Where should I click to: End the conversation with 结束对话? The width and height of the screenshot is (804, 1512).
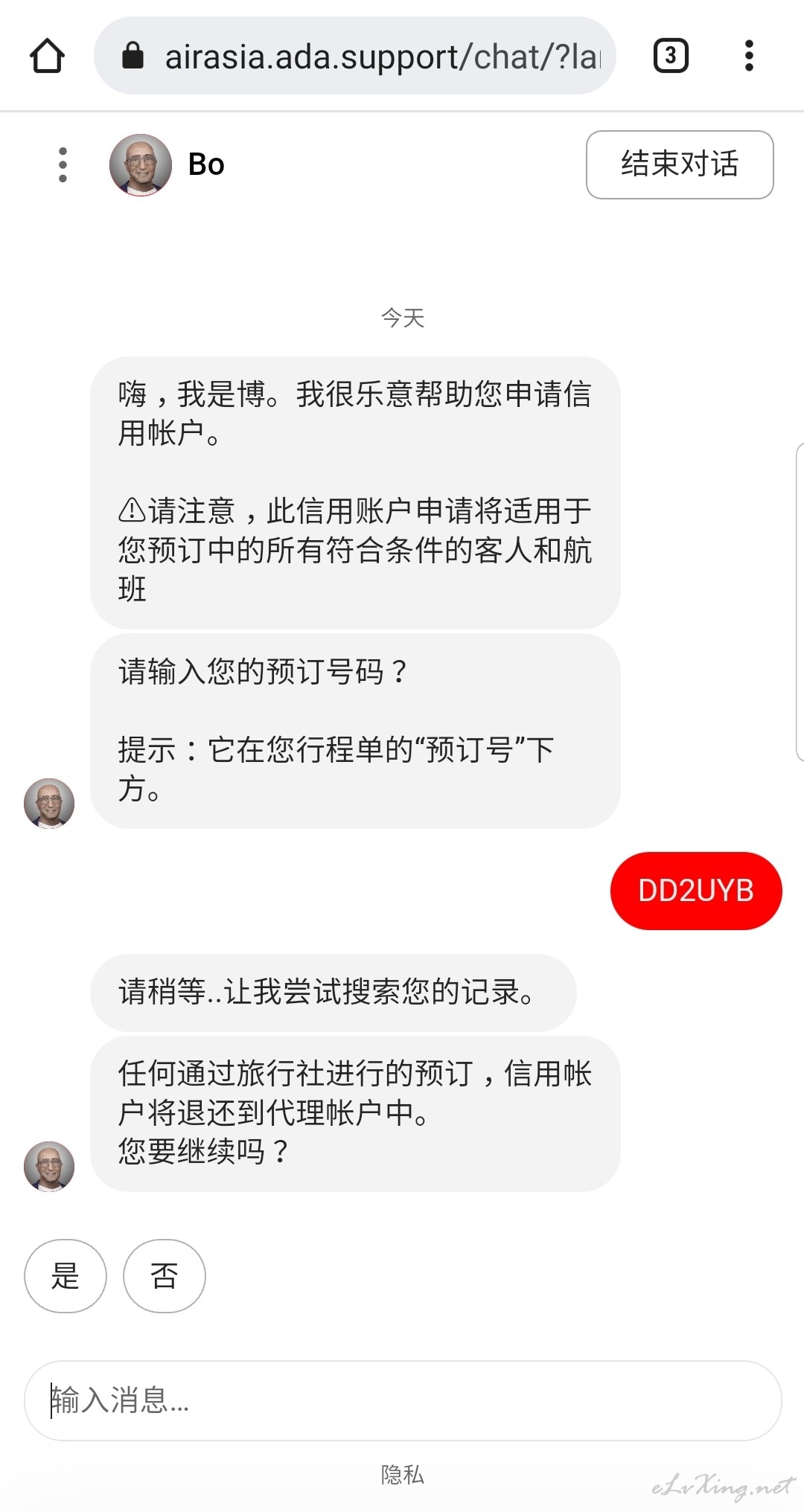(x=680, y=164)
